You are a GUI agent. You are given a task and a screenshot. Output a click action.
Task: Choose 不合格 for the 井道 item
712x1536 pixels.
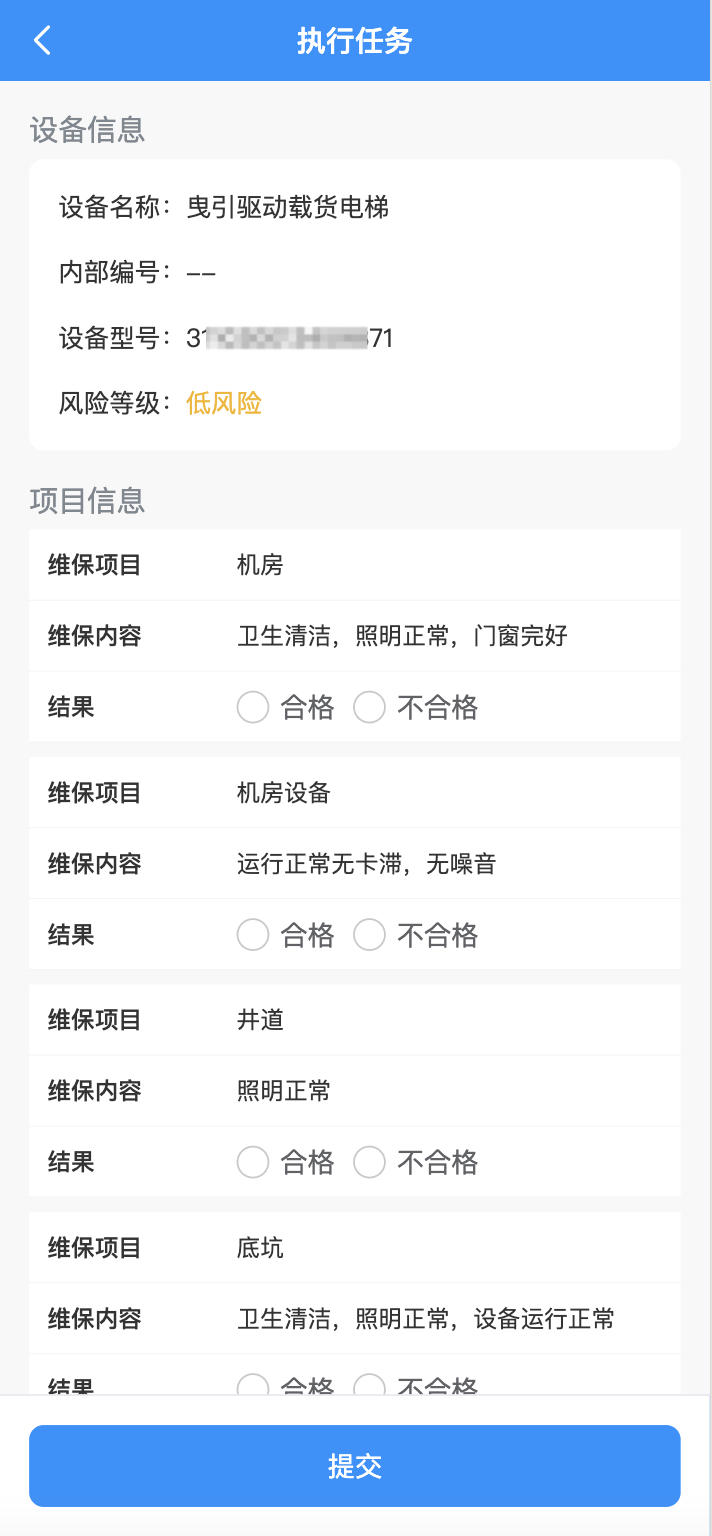point(370,1162)
